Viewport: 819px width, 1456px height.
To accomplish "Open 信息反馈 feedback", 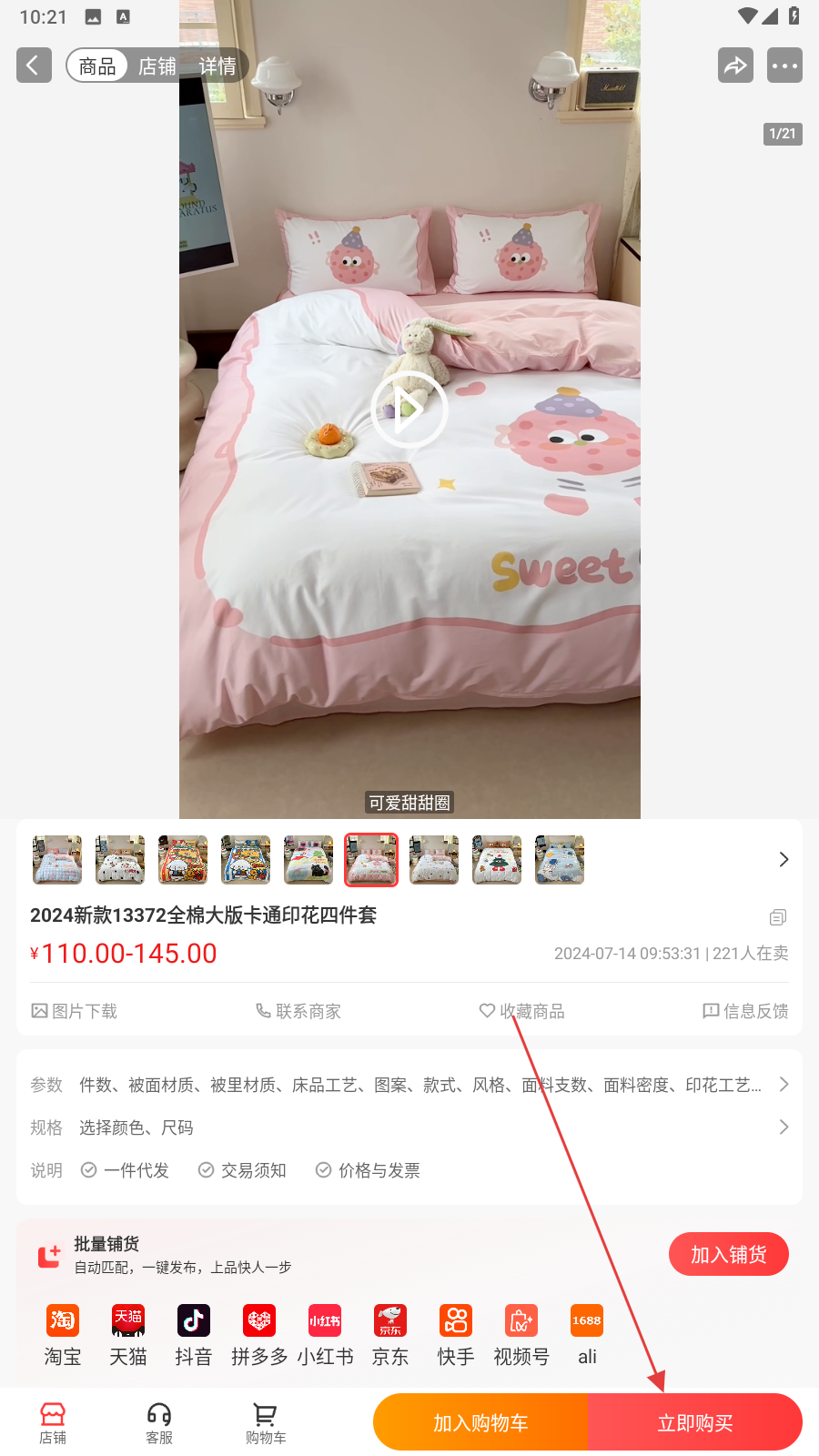I will pos(745,1011).
